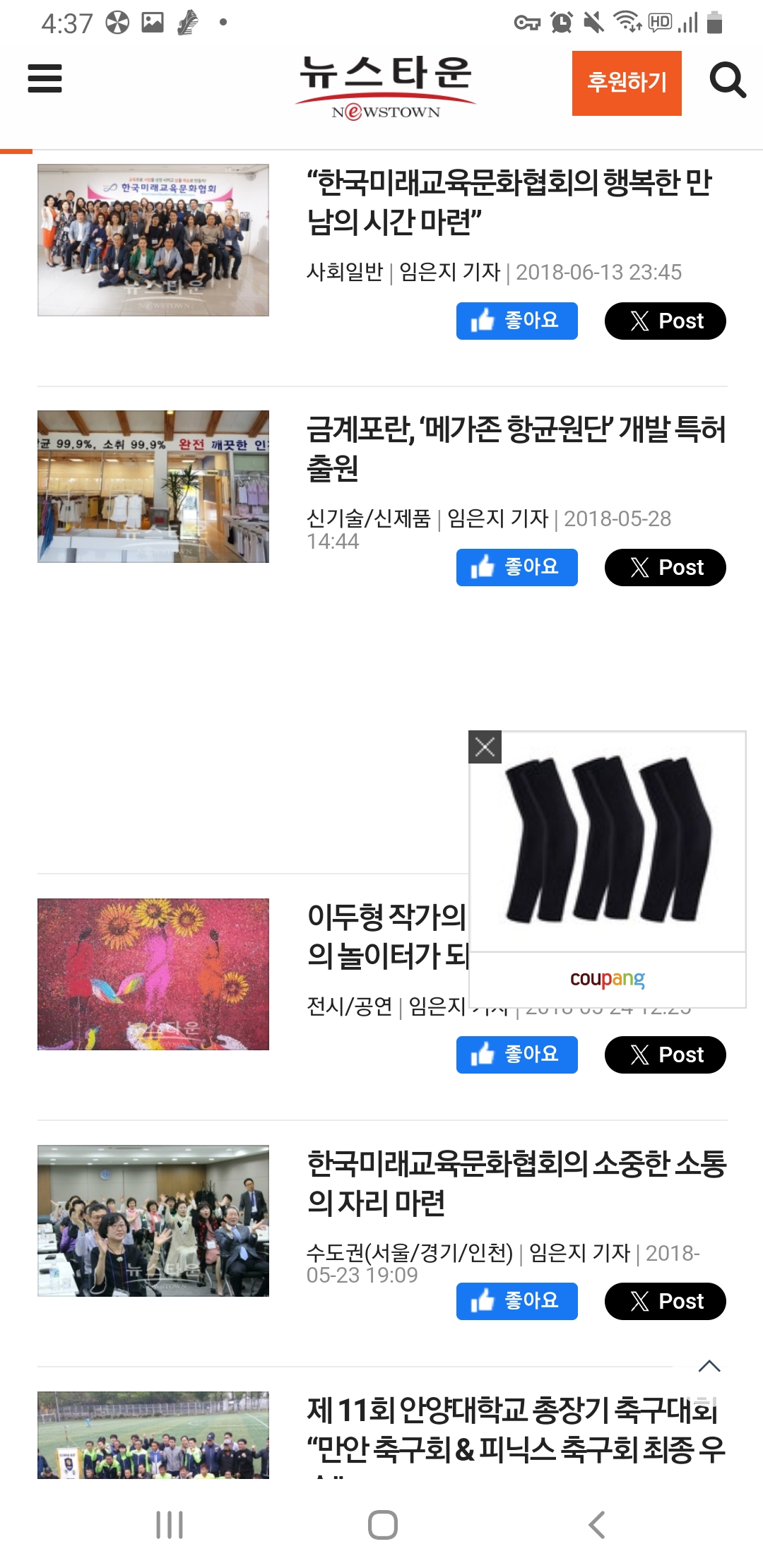Open the search magnifier icon
763x1568 pixels.
pyautogui.click(x=727, y=81)
